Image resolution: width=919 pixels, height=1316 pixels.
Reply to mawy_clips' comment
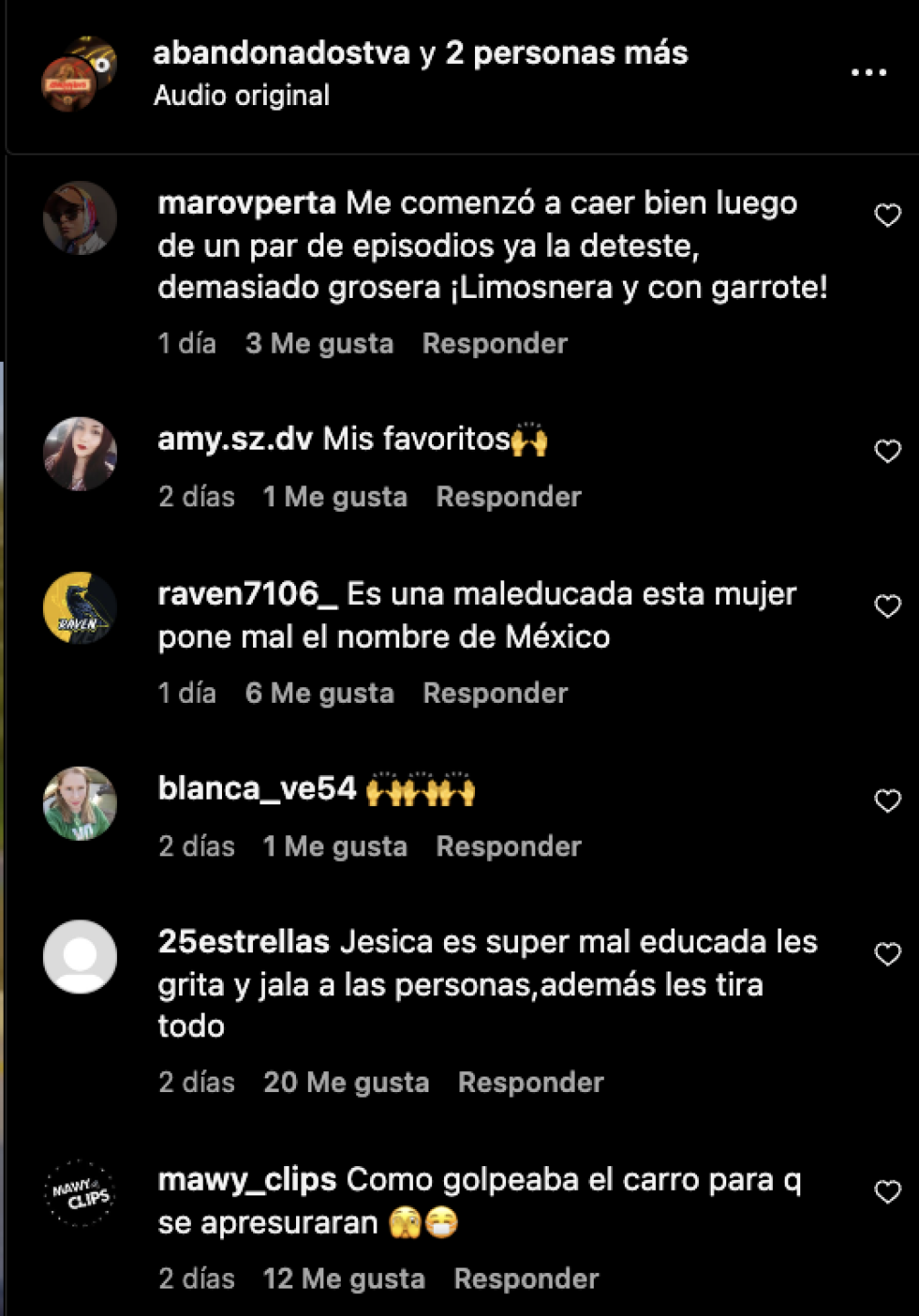tap(525, 1279)
